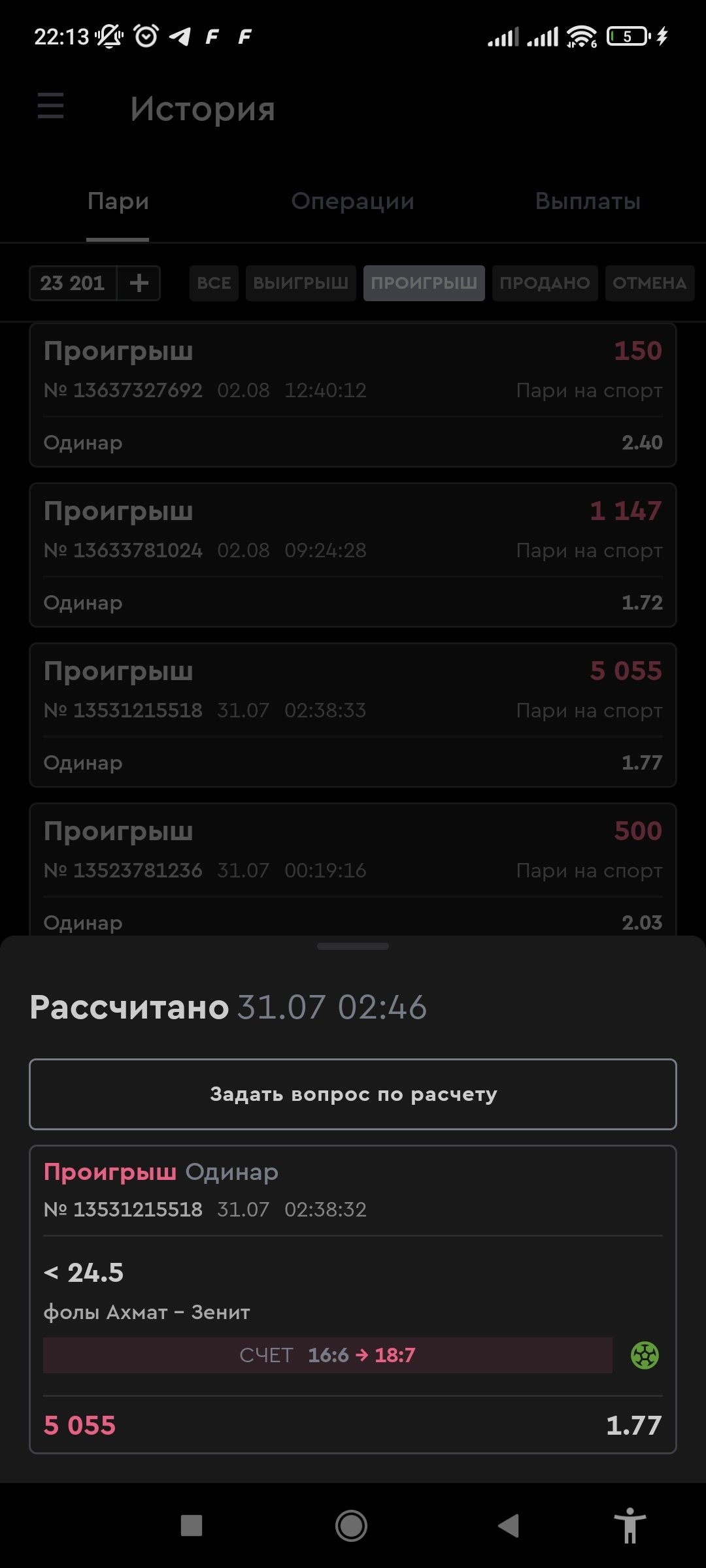Select the ПРОИГРЫШ filter chip
The height and width of the screenshot is (1568, 706).
click(x=424, y=283)
